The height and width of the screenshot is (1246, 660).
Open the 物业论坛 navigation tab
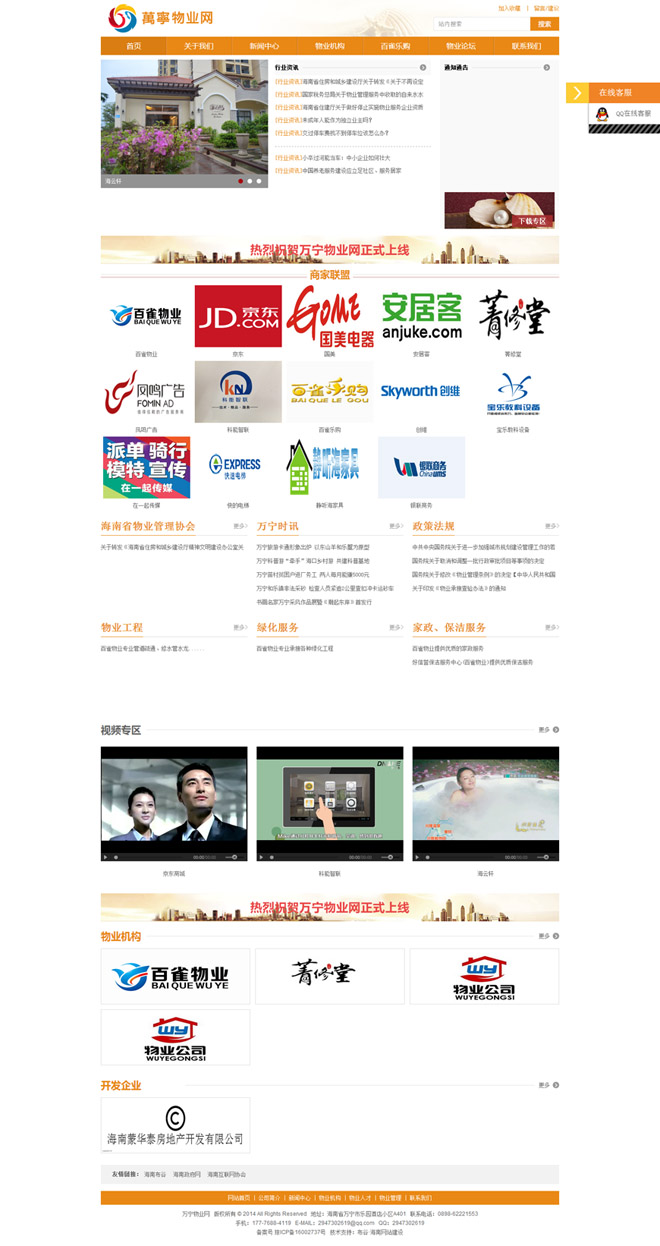[461, 46]
